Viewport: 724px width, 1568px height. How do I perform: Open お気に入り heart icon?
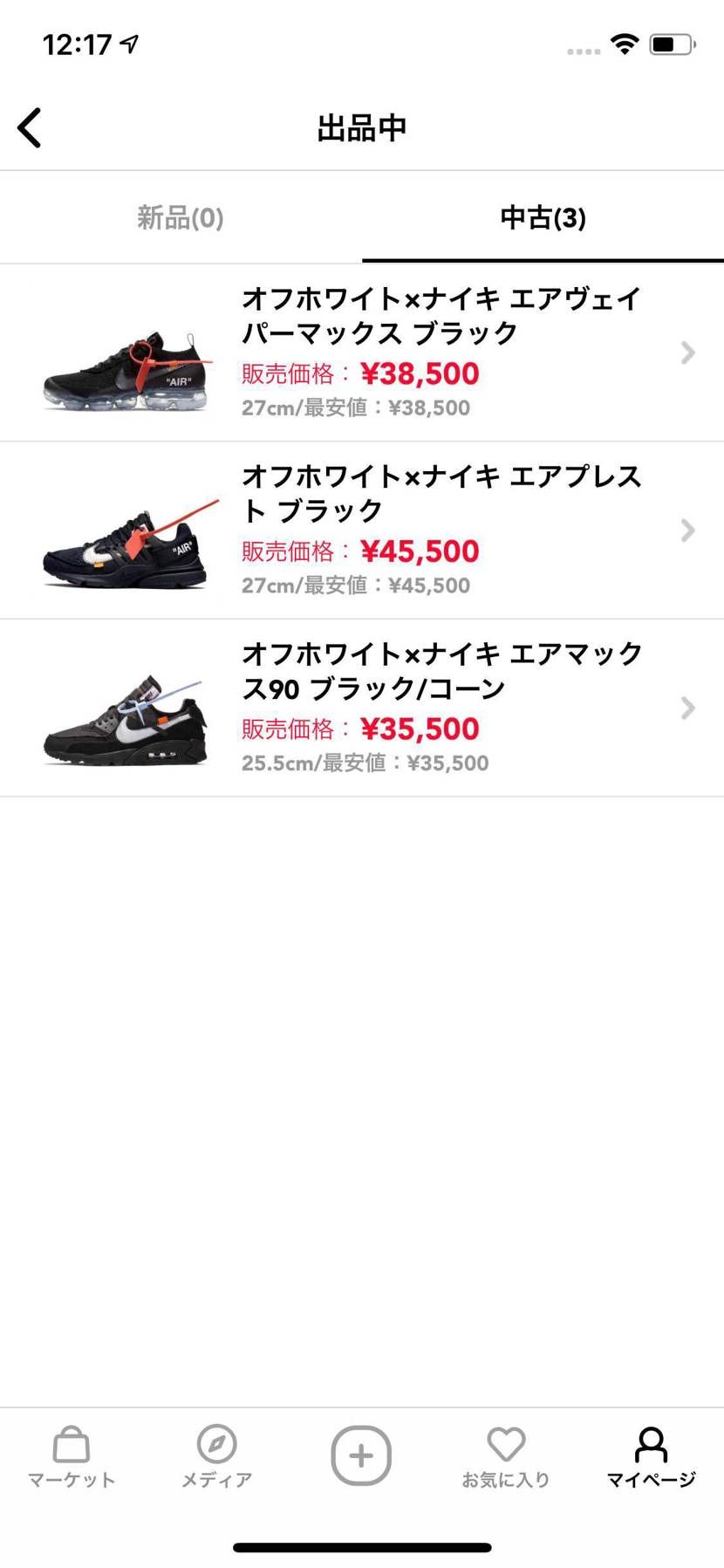pyautogui.click(x=505, y=1448)
